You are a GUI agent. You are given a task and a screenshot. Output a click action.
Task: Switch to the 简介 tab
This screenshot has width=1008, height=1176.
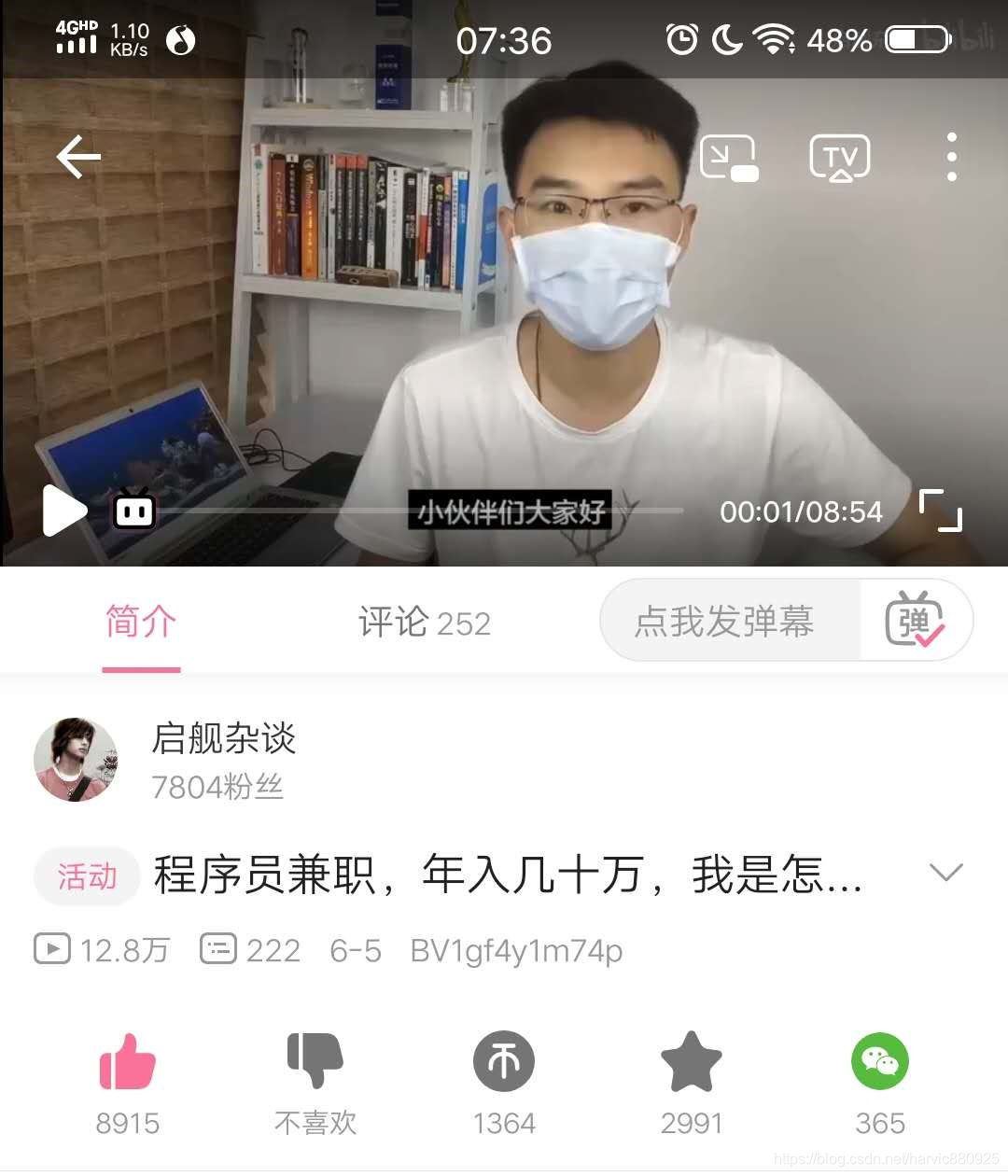tap(141, 623)
